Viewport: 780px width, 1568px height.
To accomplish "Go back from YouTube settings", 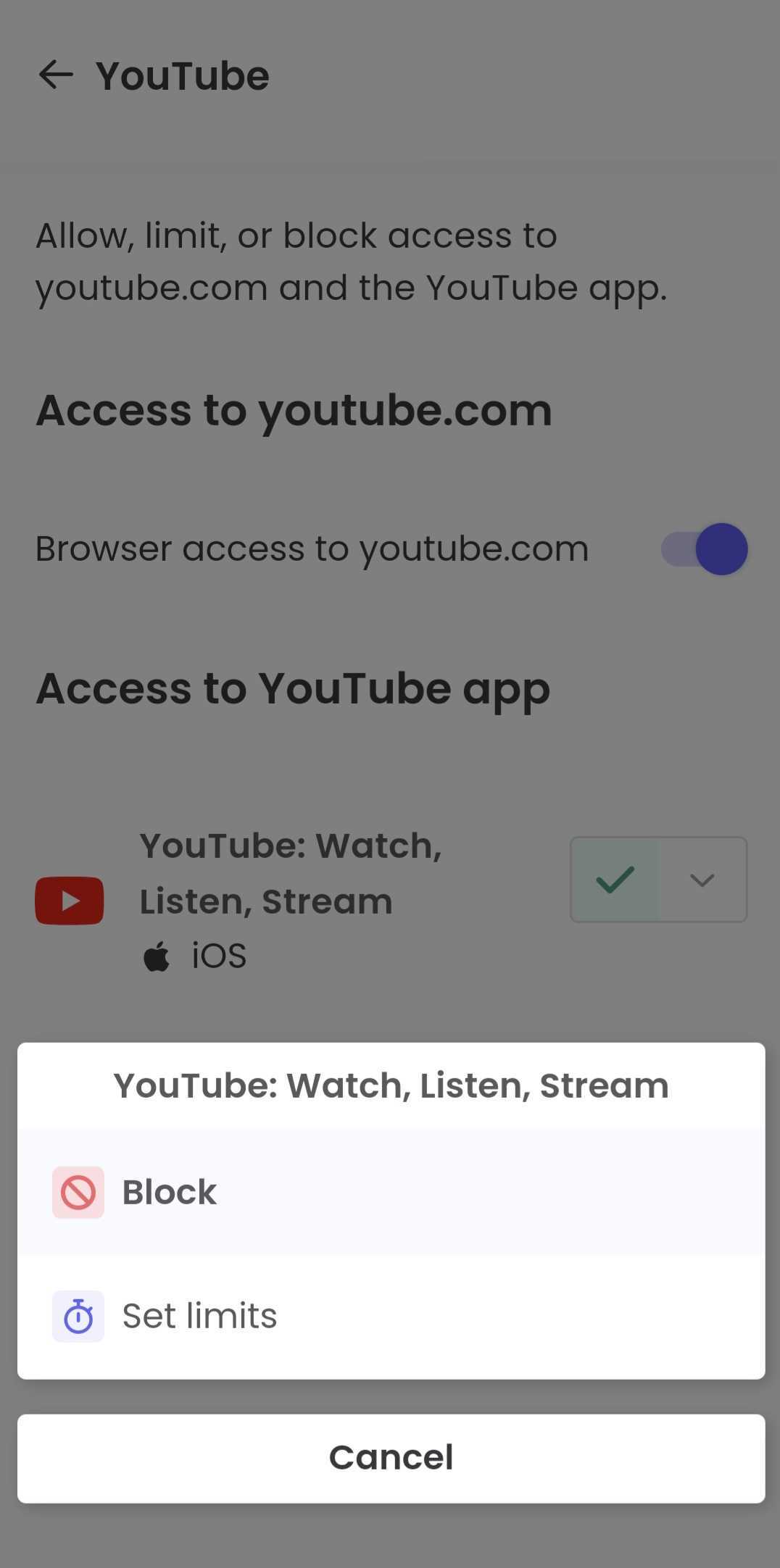I will 56,75.
